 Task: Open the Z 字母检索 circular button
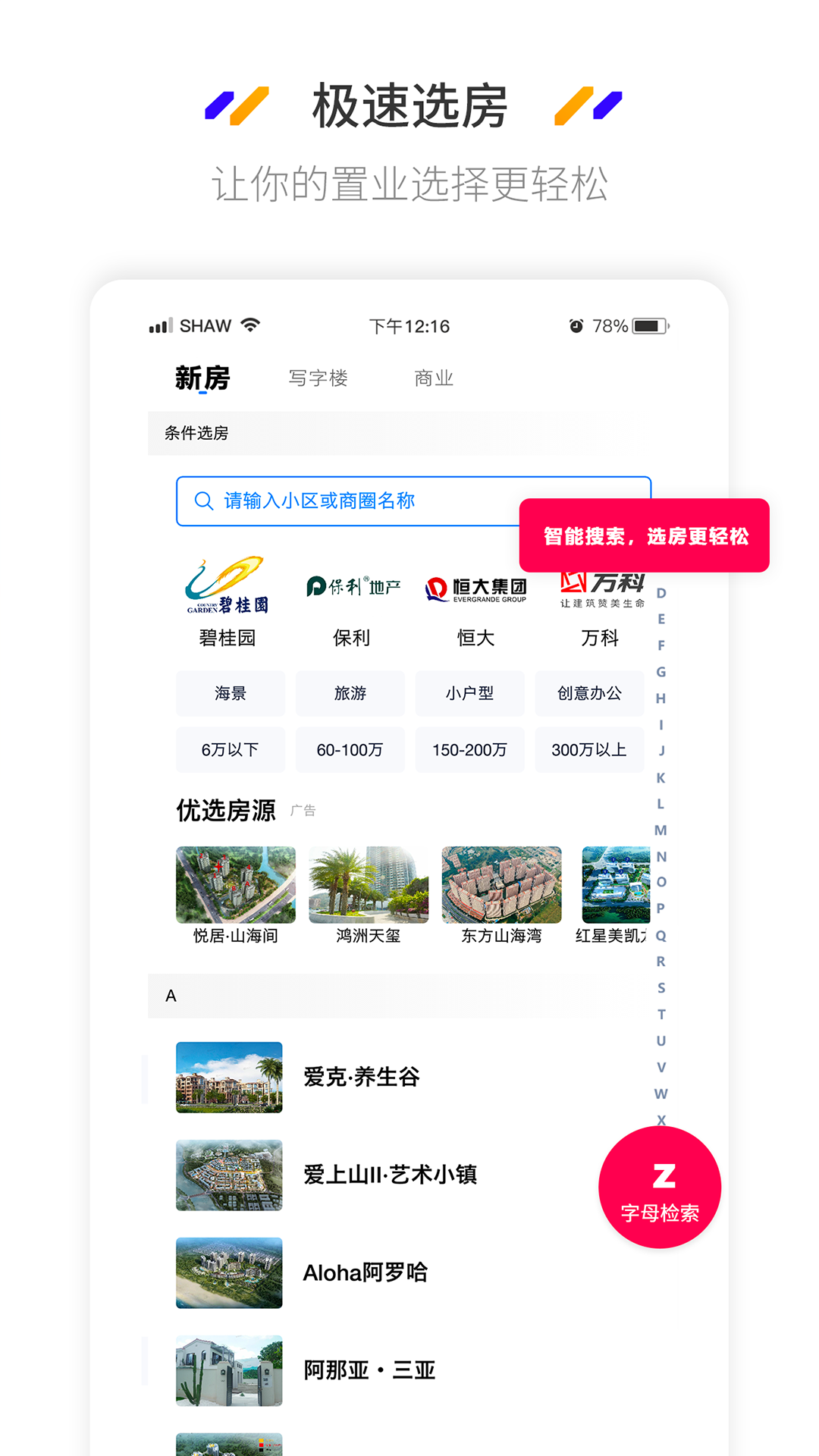click(x=660, y=1187)
